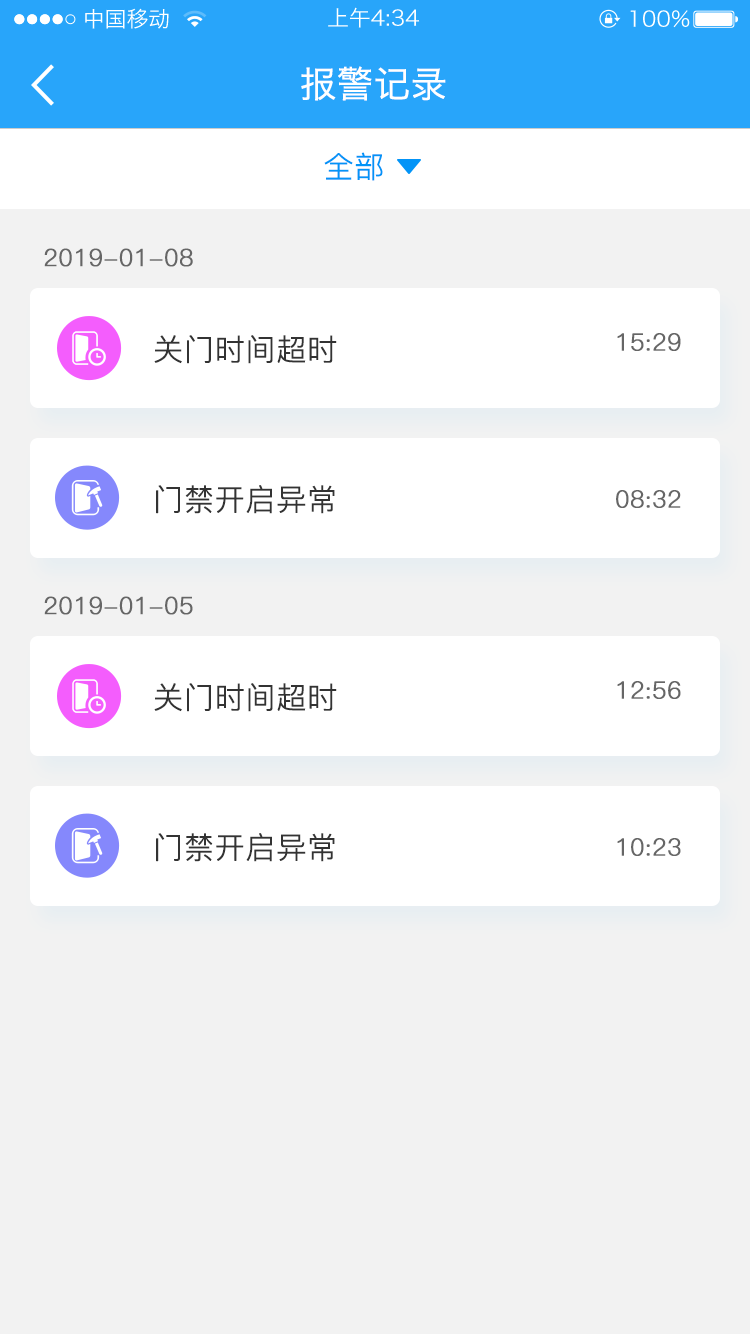This screenshot has width=750, height=1334.
Task: Open the 关门时间超时 alarm at 15:29
Action: [375, 348]
